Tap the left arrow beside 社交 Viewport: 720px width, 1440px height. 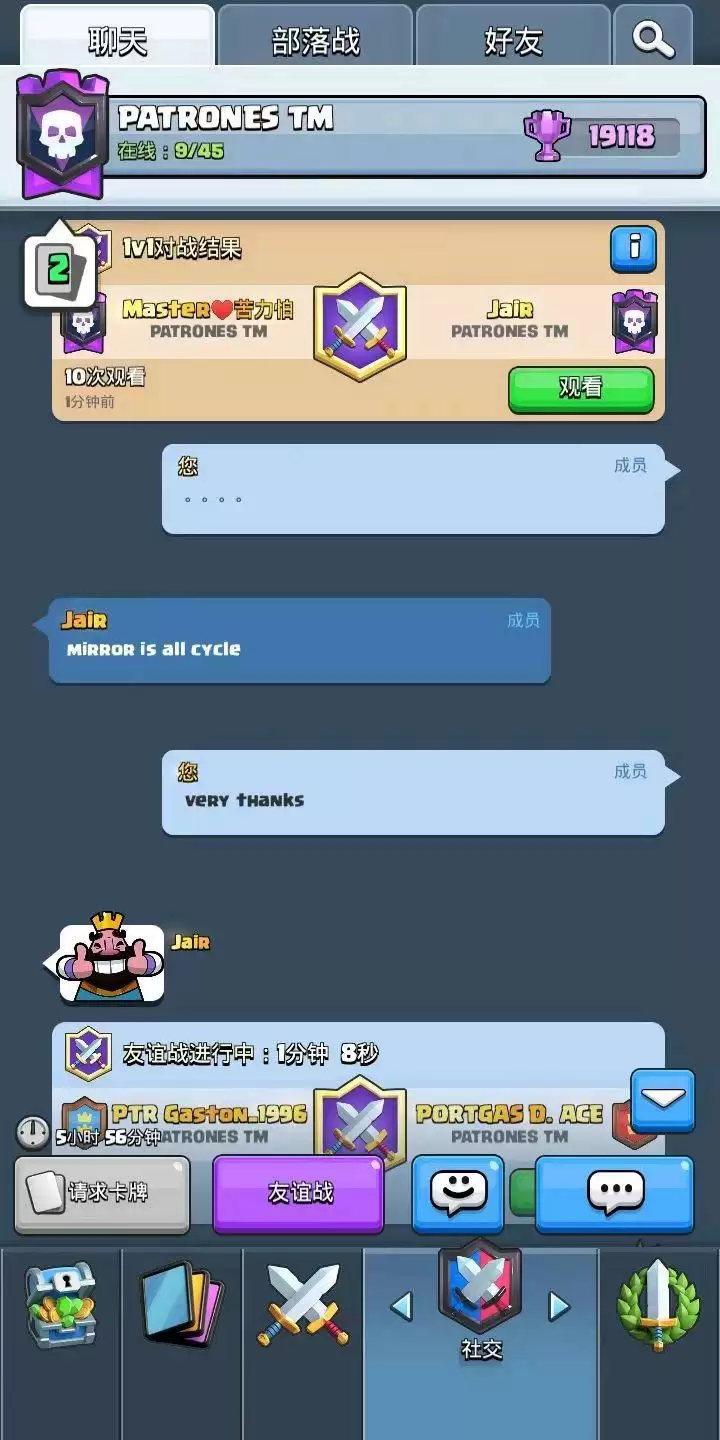(402, 1306)
